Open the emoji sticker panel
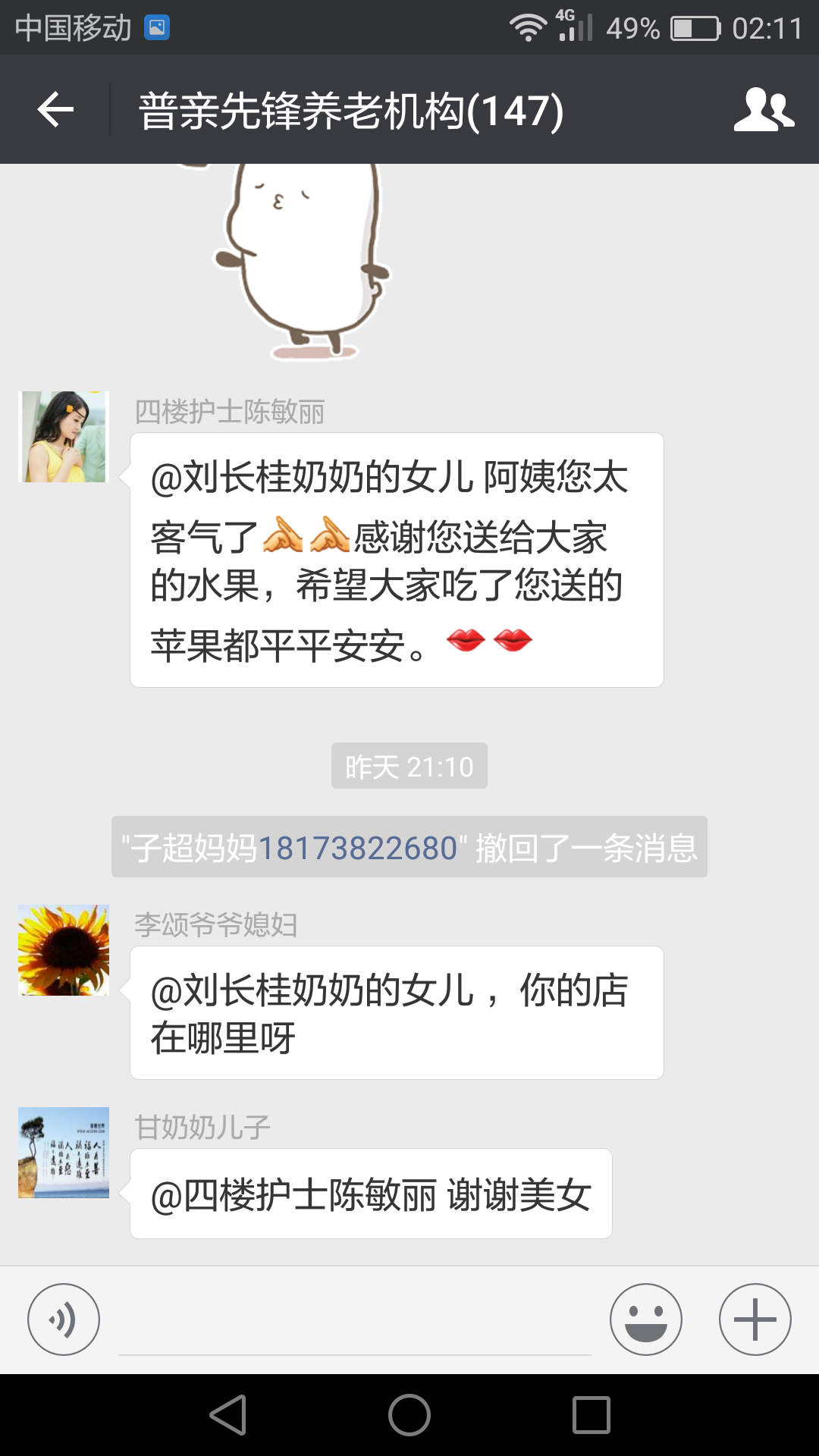This screenshot has width=819, height=1456. 645,1319
